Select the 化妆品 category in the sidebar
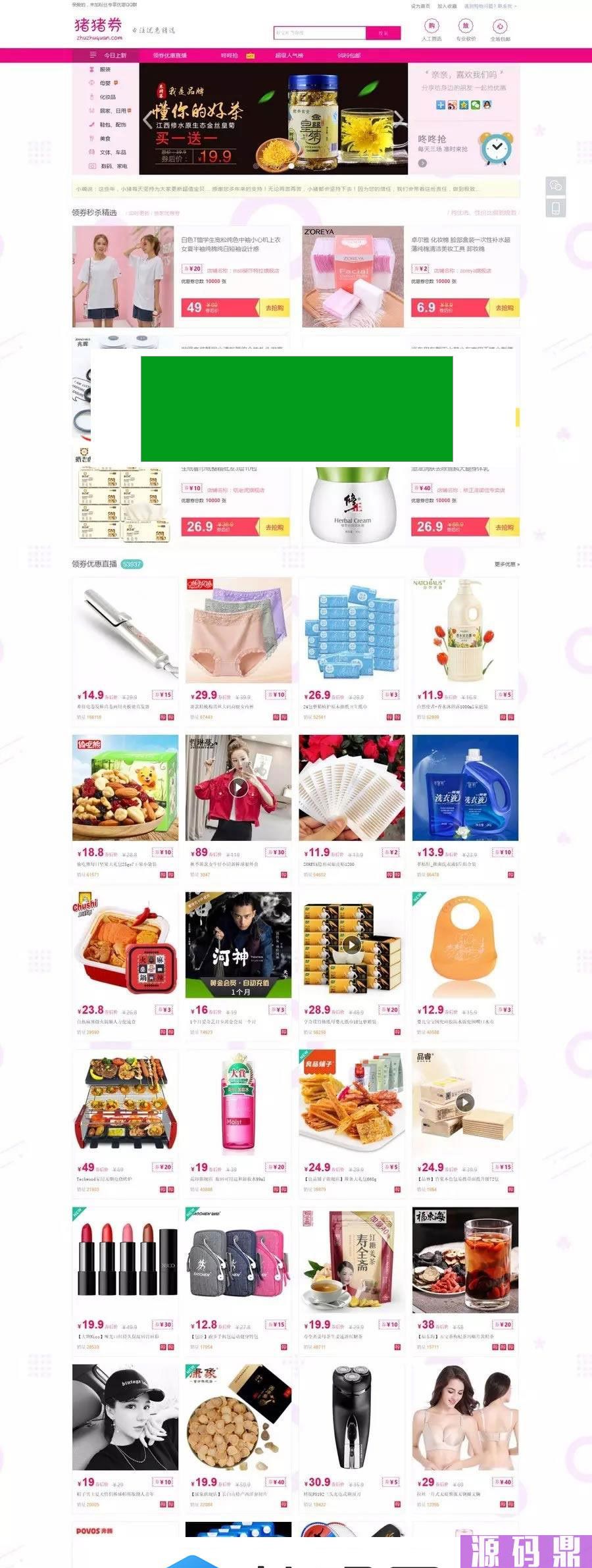592x1568 pixels. pyautogui.click(x=107, y=97)
